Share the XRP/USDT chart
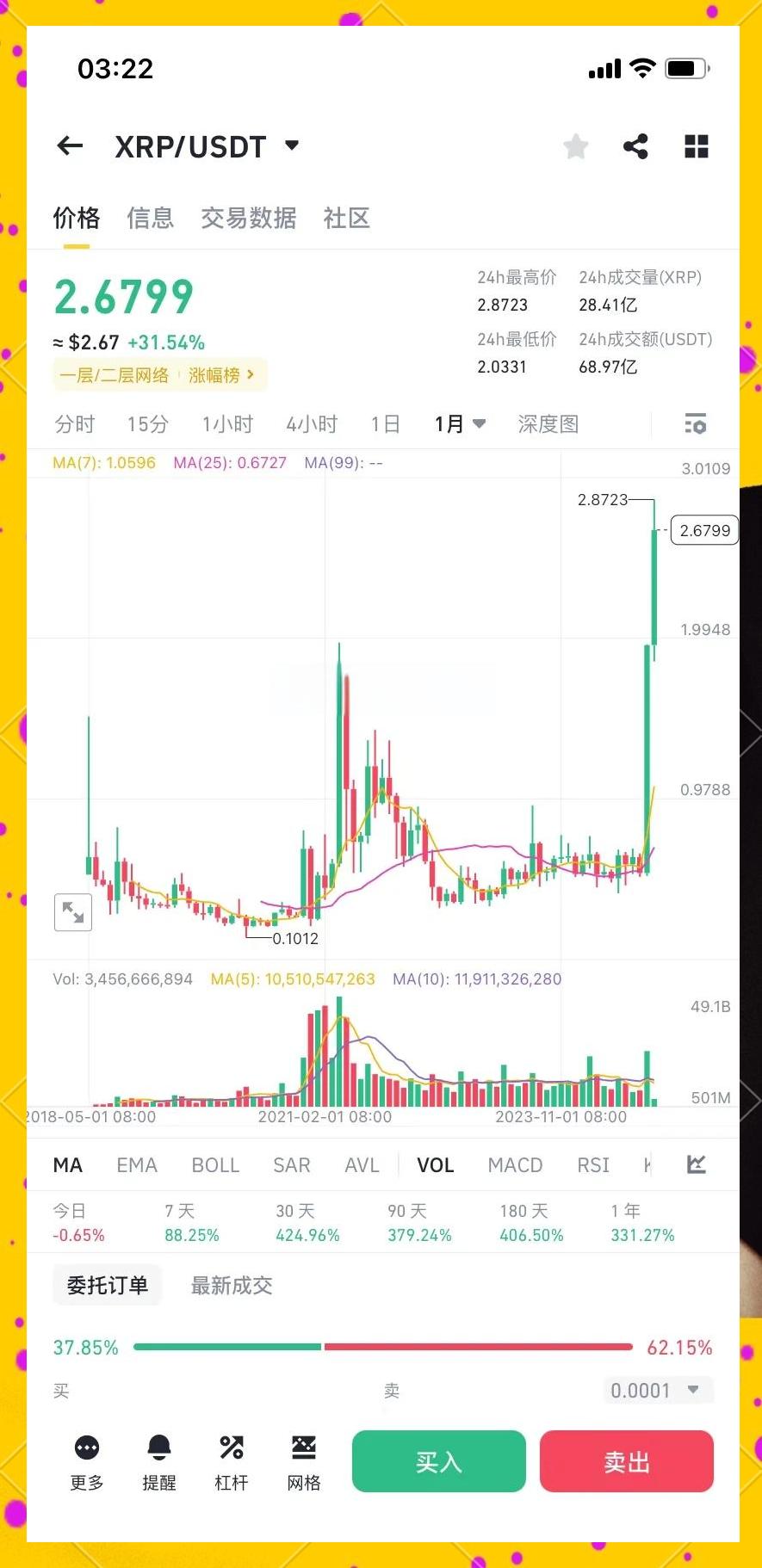The image size is (762, 1568). (x=636, y=145)
